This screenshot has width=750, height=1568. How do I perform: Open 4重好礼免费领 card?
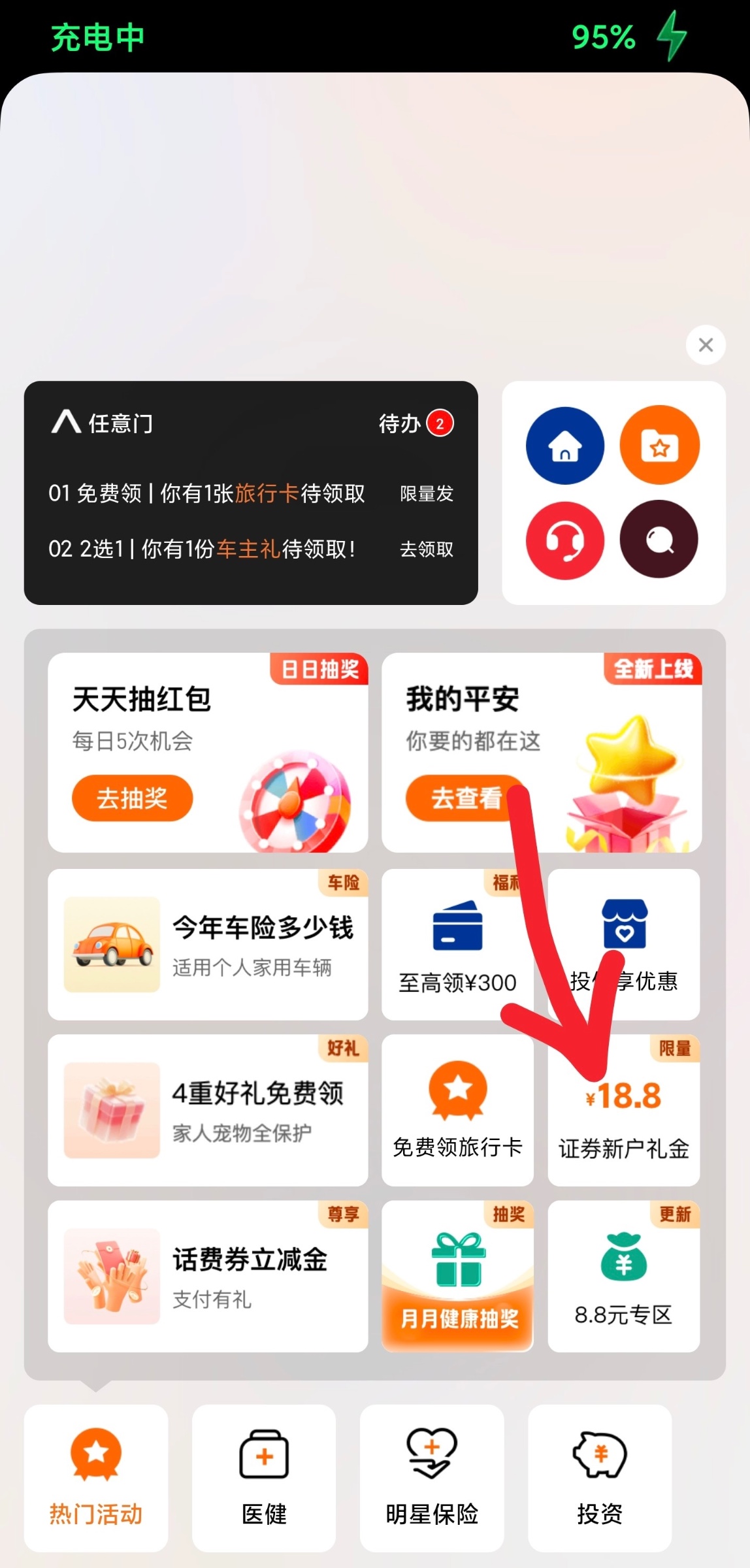tap(208, 1111)
